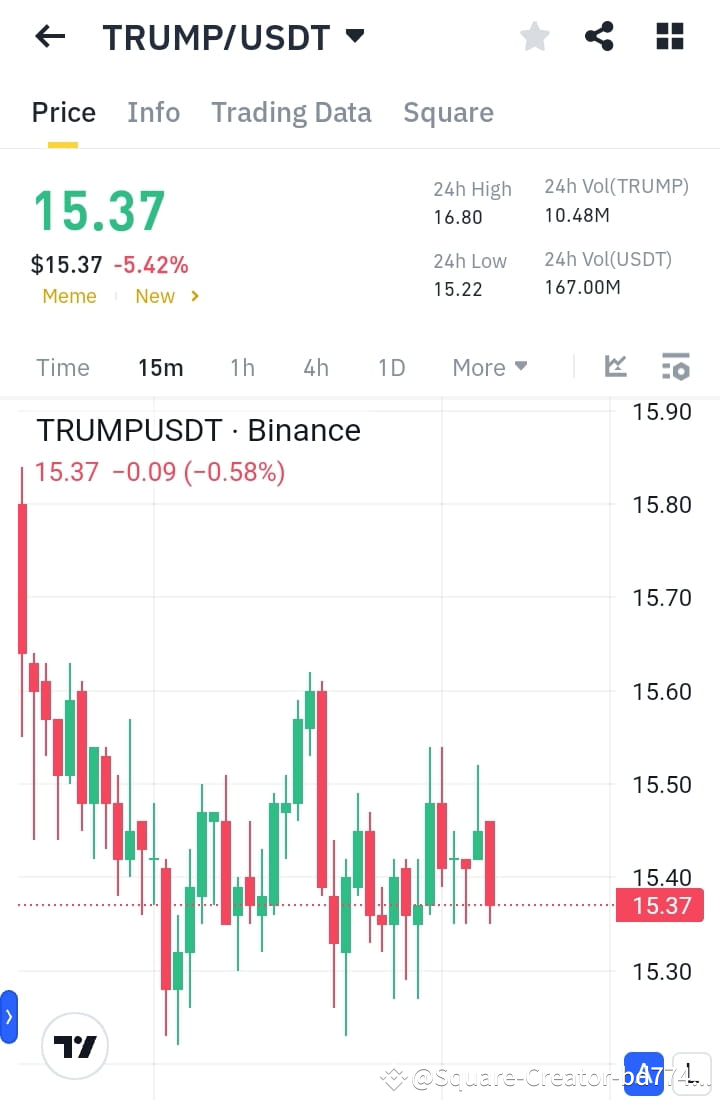Viewport: 720px width, 1100px height.
Task: Select the 1h chart timeframe
Action: click(242, 367)
